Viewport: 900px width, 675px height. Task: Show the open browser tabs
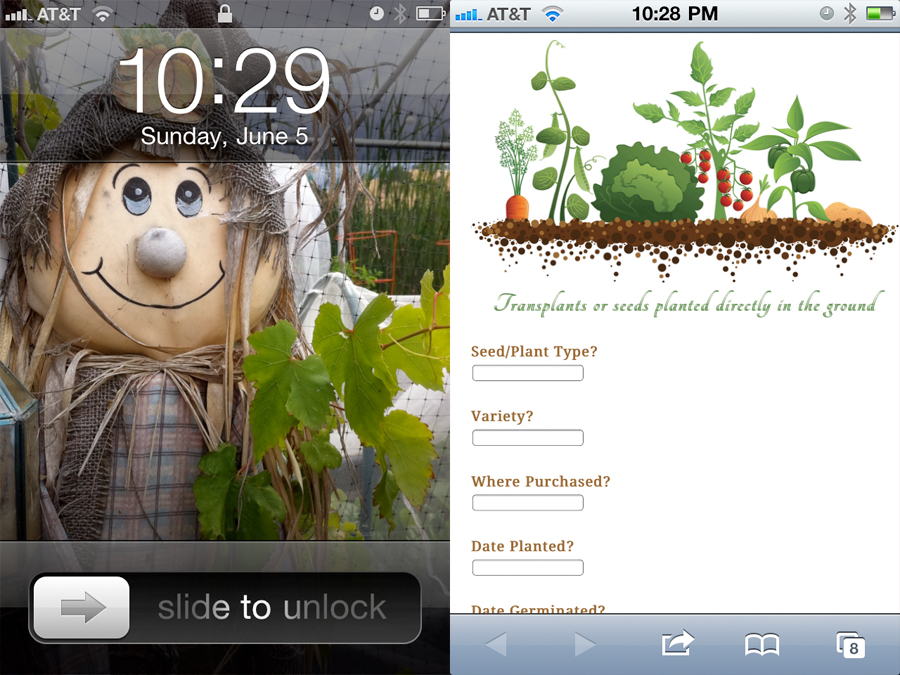[x=850, y=645]
